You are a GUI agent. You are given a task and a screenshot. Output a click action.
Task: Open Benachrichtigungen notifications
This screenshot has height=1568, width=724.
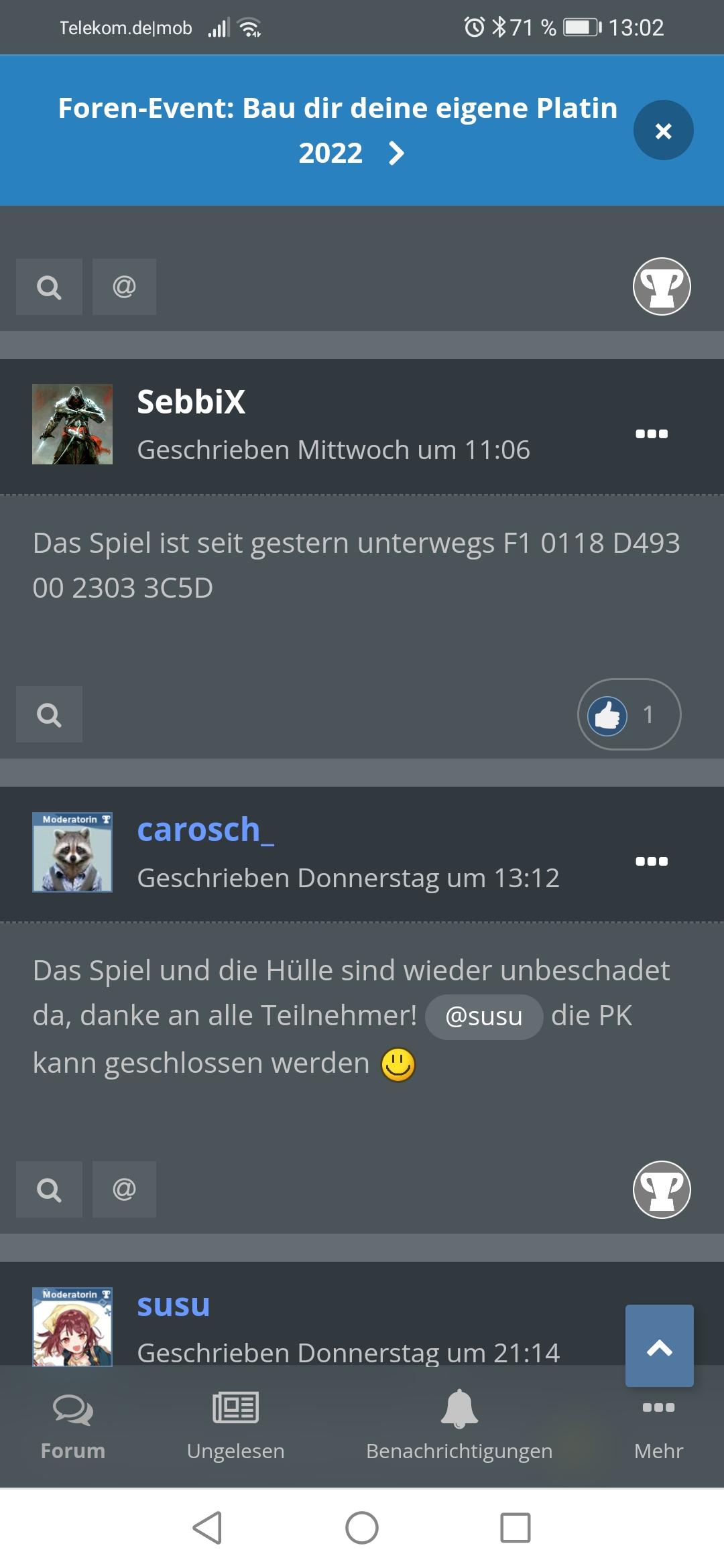click(459, 1425)
